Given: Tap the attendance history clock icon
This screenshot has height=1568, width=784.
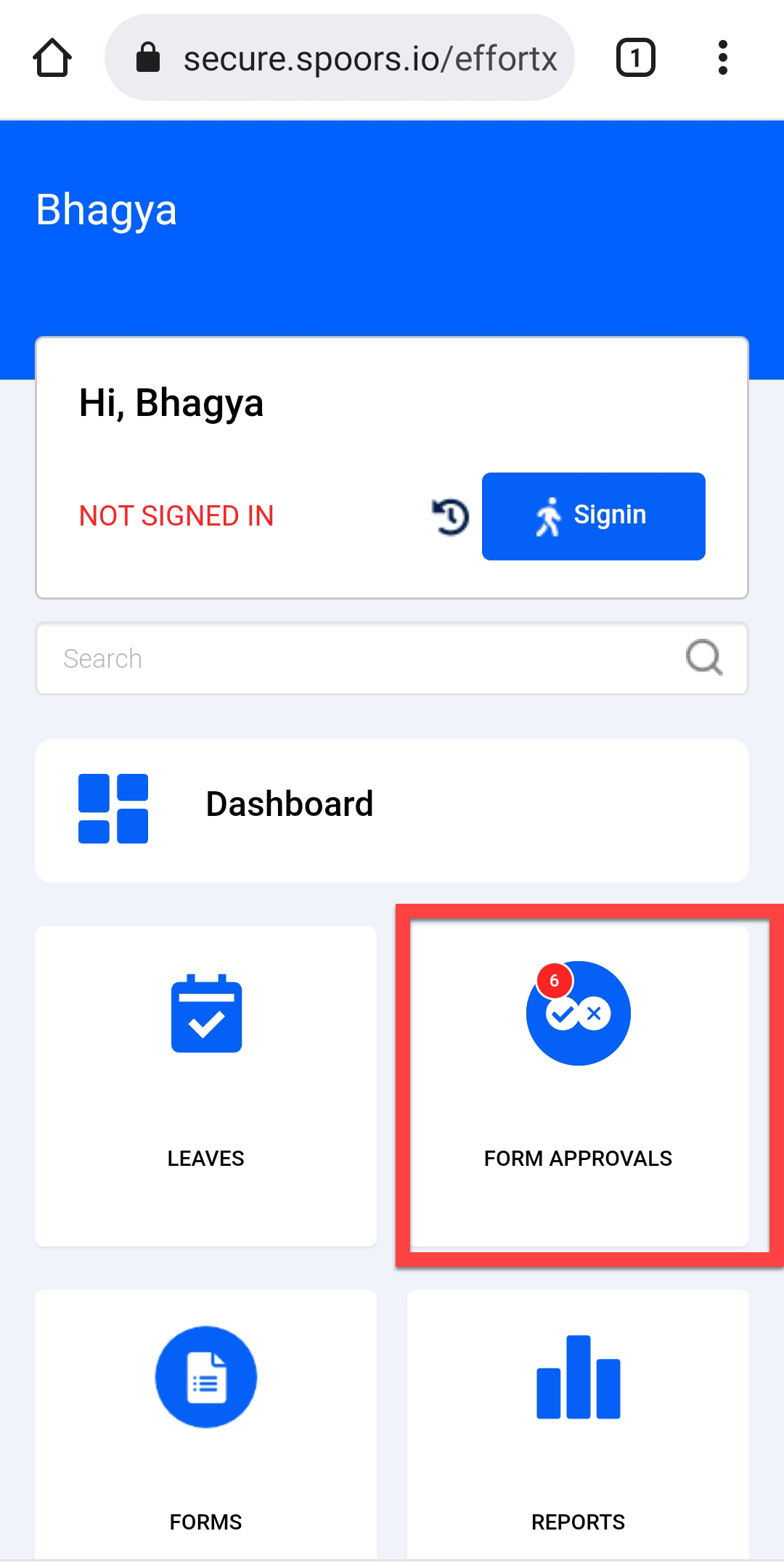Looking at the screenshot, I should [449, 516].
